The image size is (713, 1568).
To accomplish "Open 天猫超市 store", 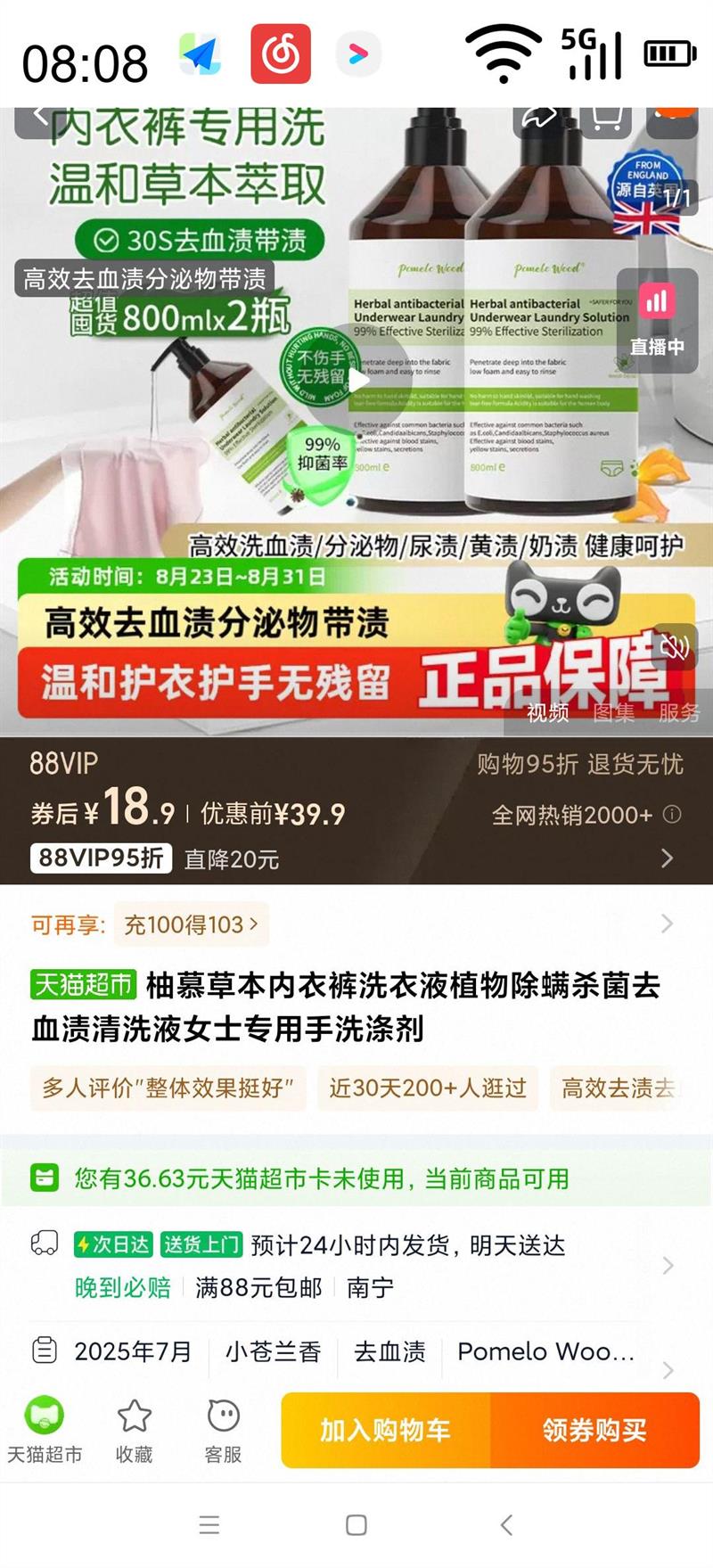I will tap(45, 1430).
